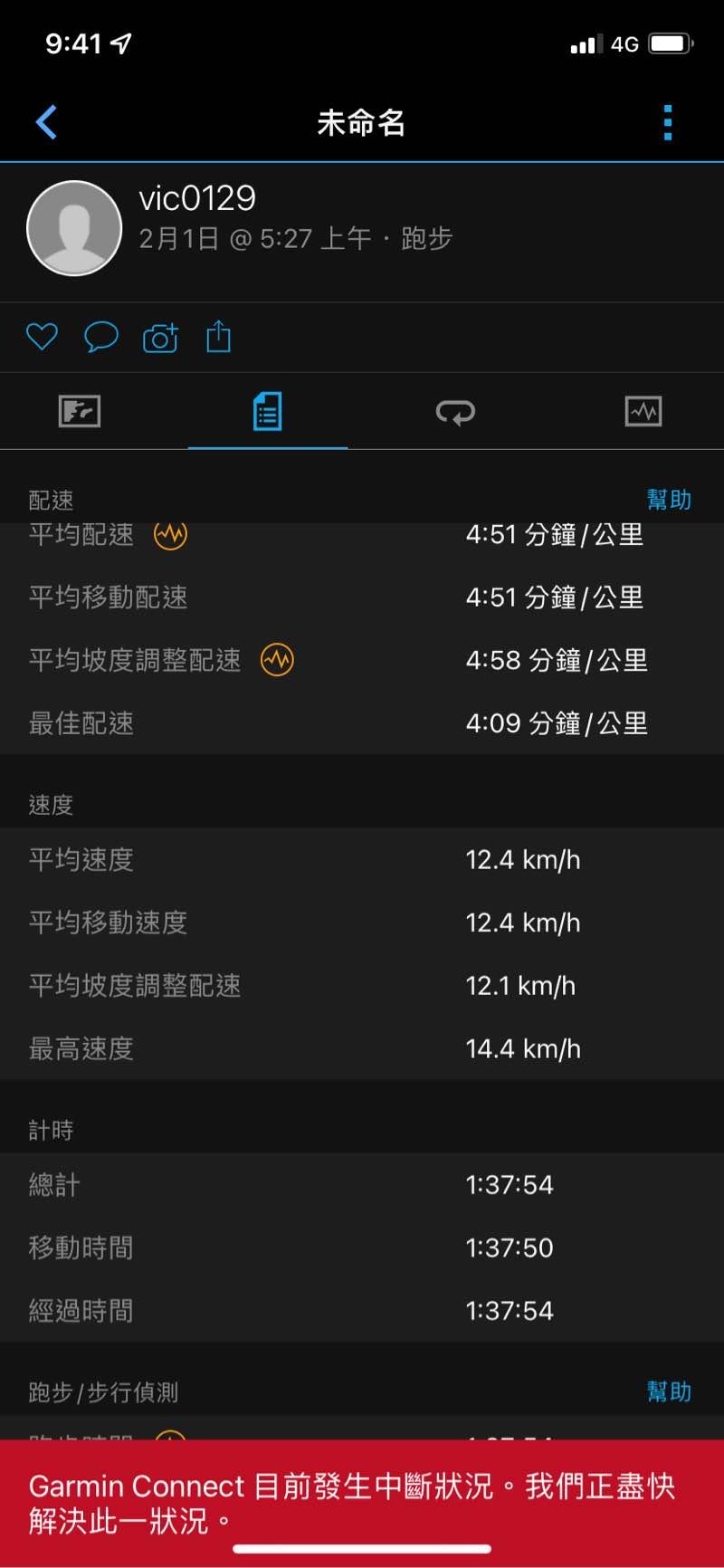
Task: Like this running activity
Action: point(42,337)
